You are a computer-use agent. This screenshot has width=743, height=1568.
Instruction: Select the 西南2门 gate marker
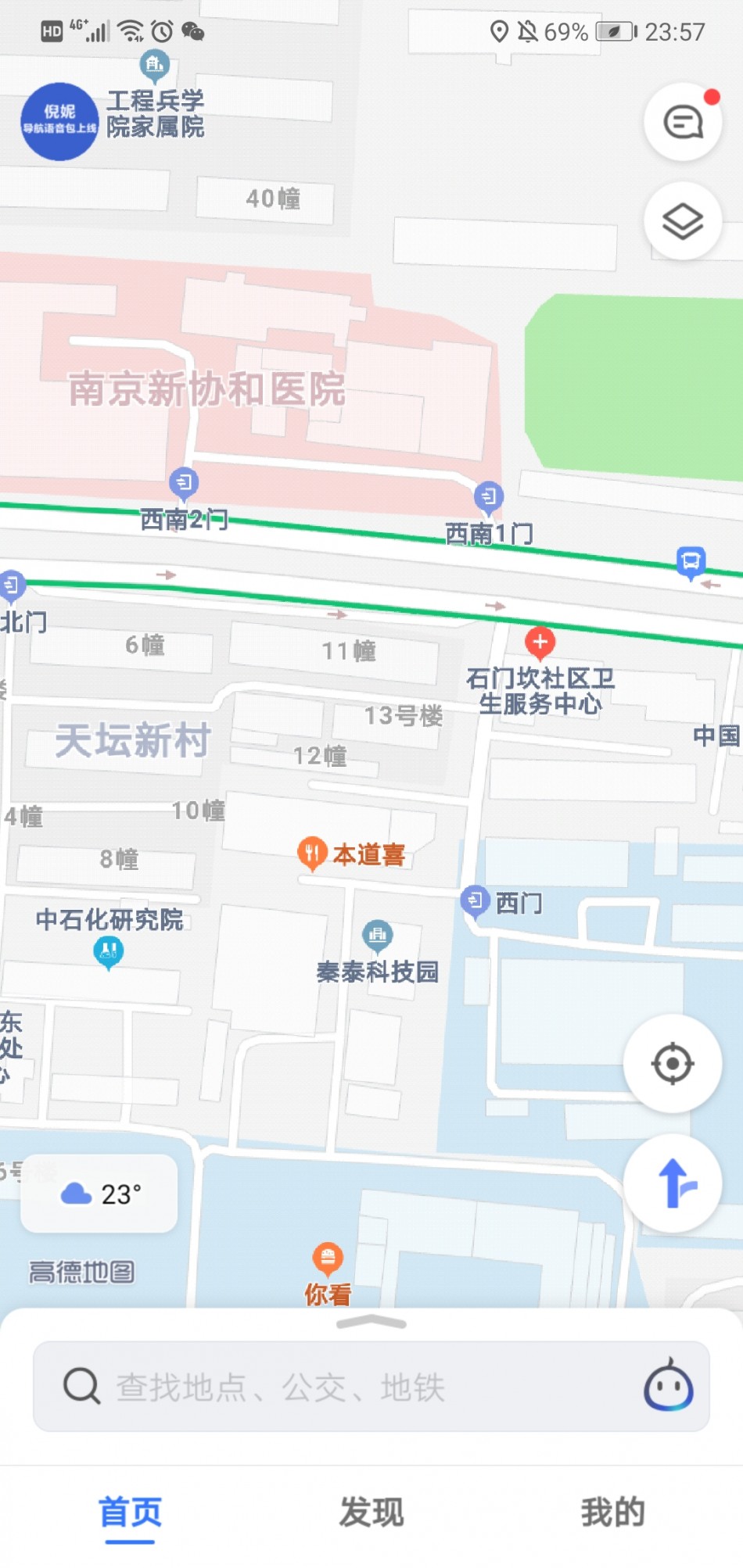(184, 483)
